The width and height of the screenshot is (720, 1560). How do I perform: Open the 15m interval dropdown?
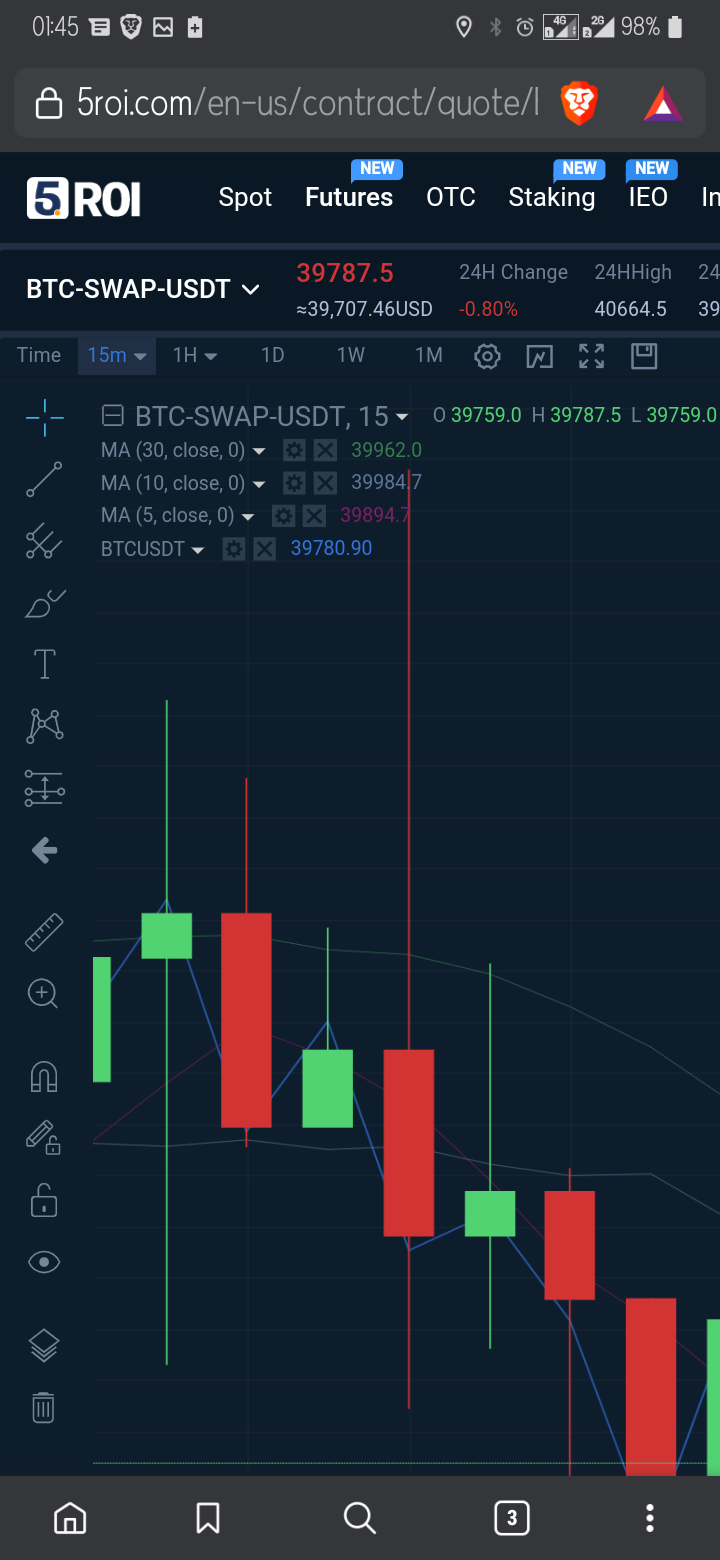point(117,355)
